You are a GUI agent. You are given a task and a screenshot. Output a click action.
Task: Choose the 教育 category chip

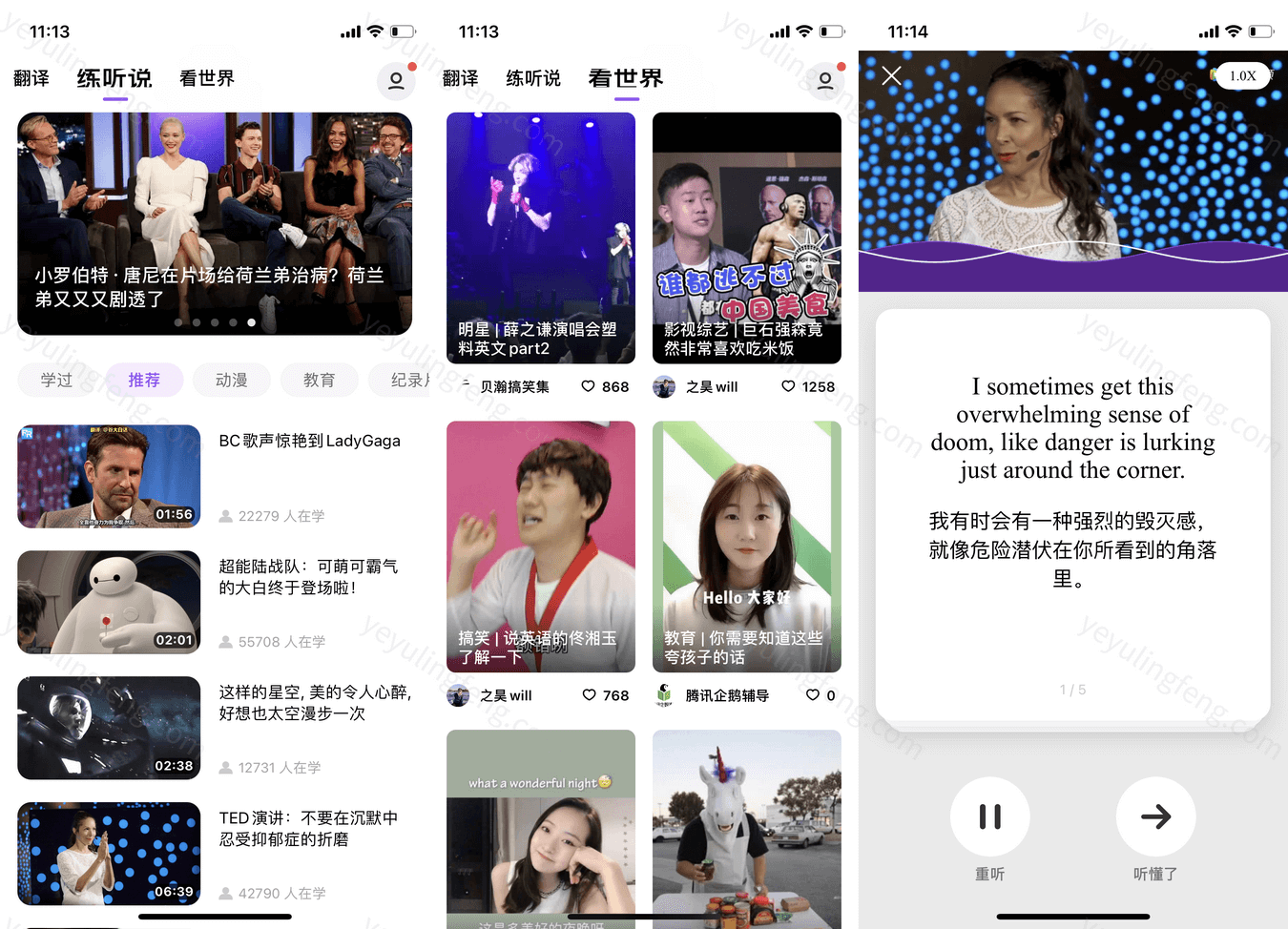pos(319,380)
